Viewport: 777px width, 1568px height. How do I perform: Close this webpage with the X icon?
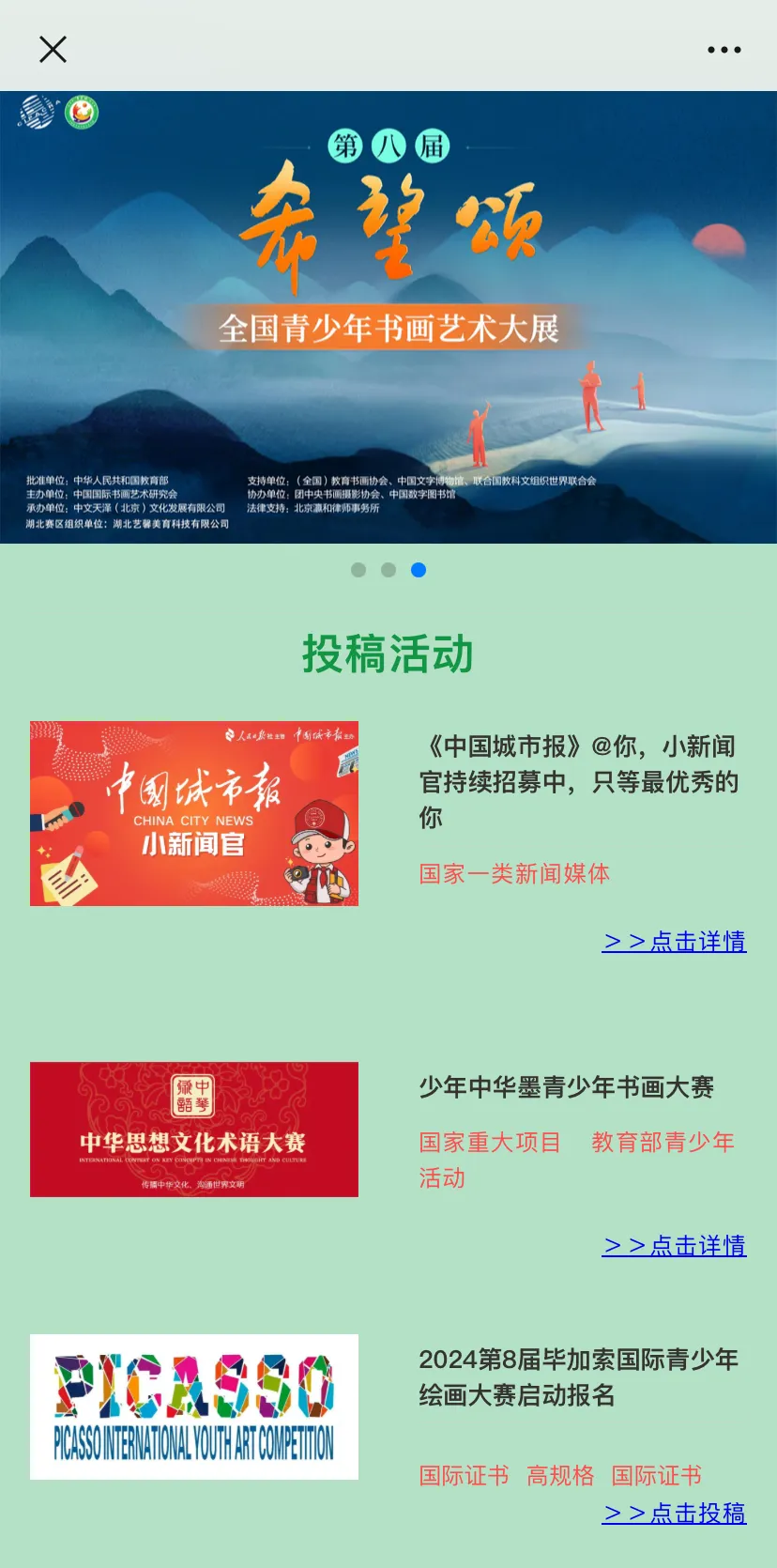pos(53,50)
